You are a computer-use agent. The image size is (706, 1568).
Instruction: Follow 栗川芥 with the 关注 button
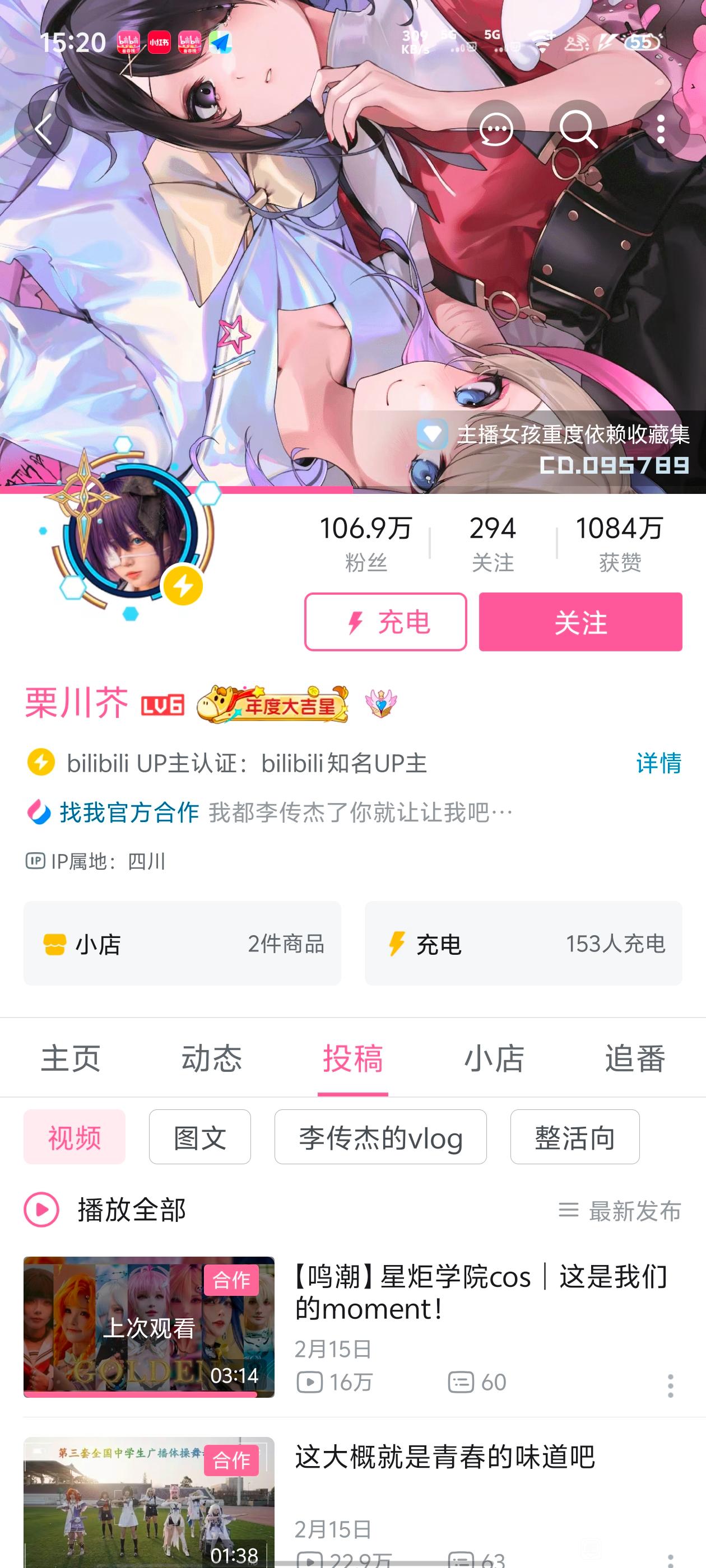(580, 622)
